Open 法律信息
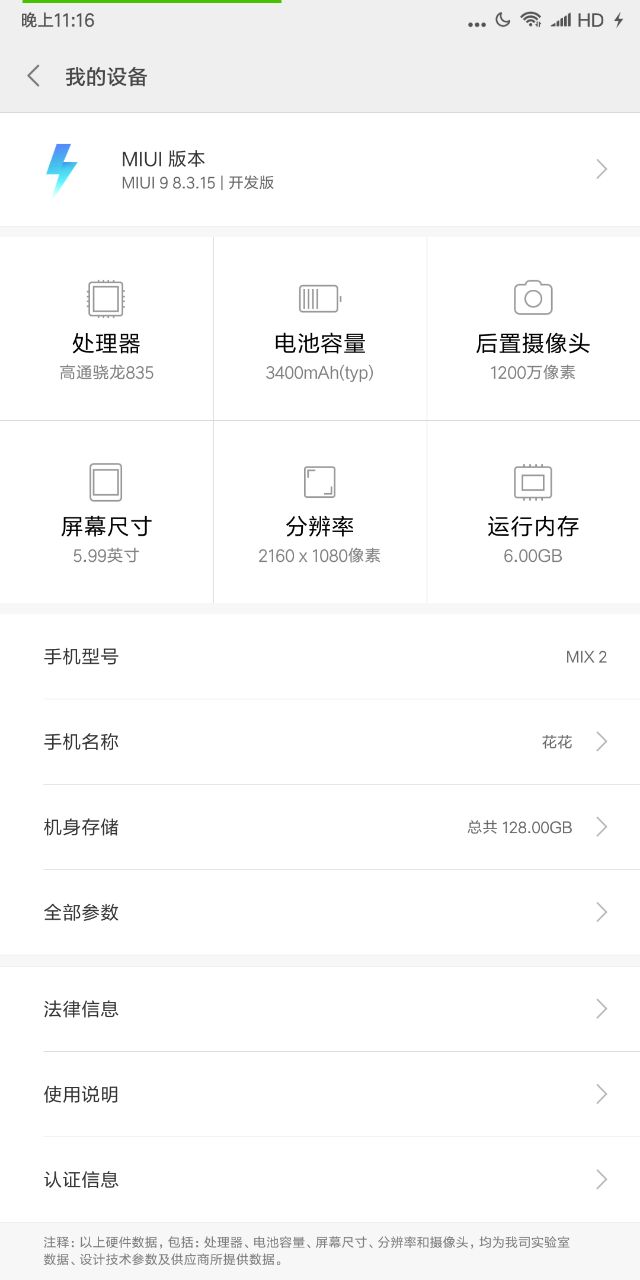640x1280 pixels. [x=320, y=1009]
